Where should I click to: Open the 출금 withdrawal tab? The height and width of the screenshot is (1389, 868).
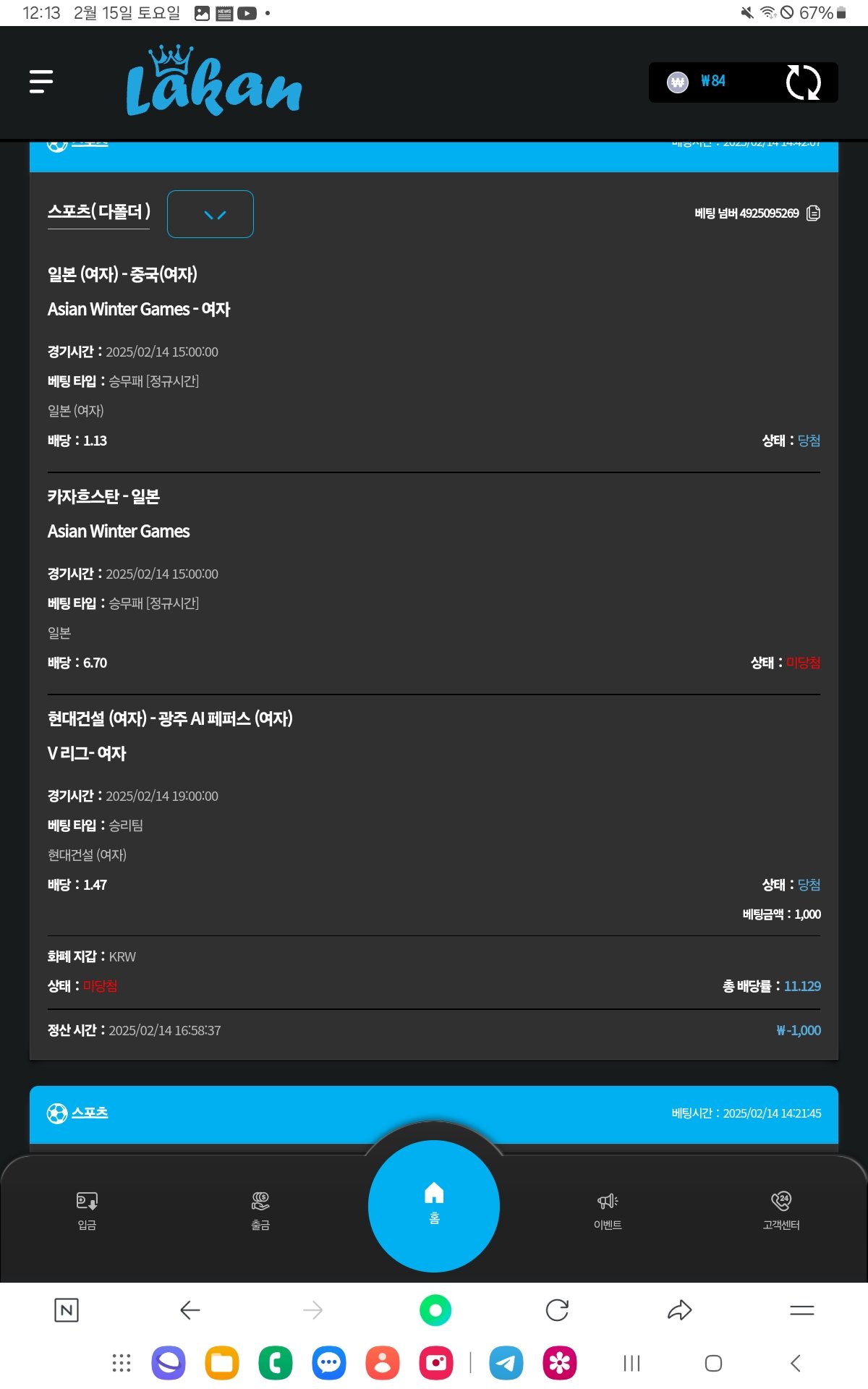[x=260, y=1210]
